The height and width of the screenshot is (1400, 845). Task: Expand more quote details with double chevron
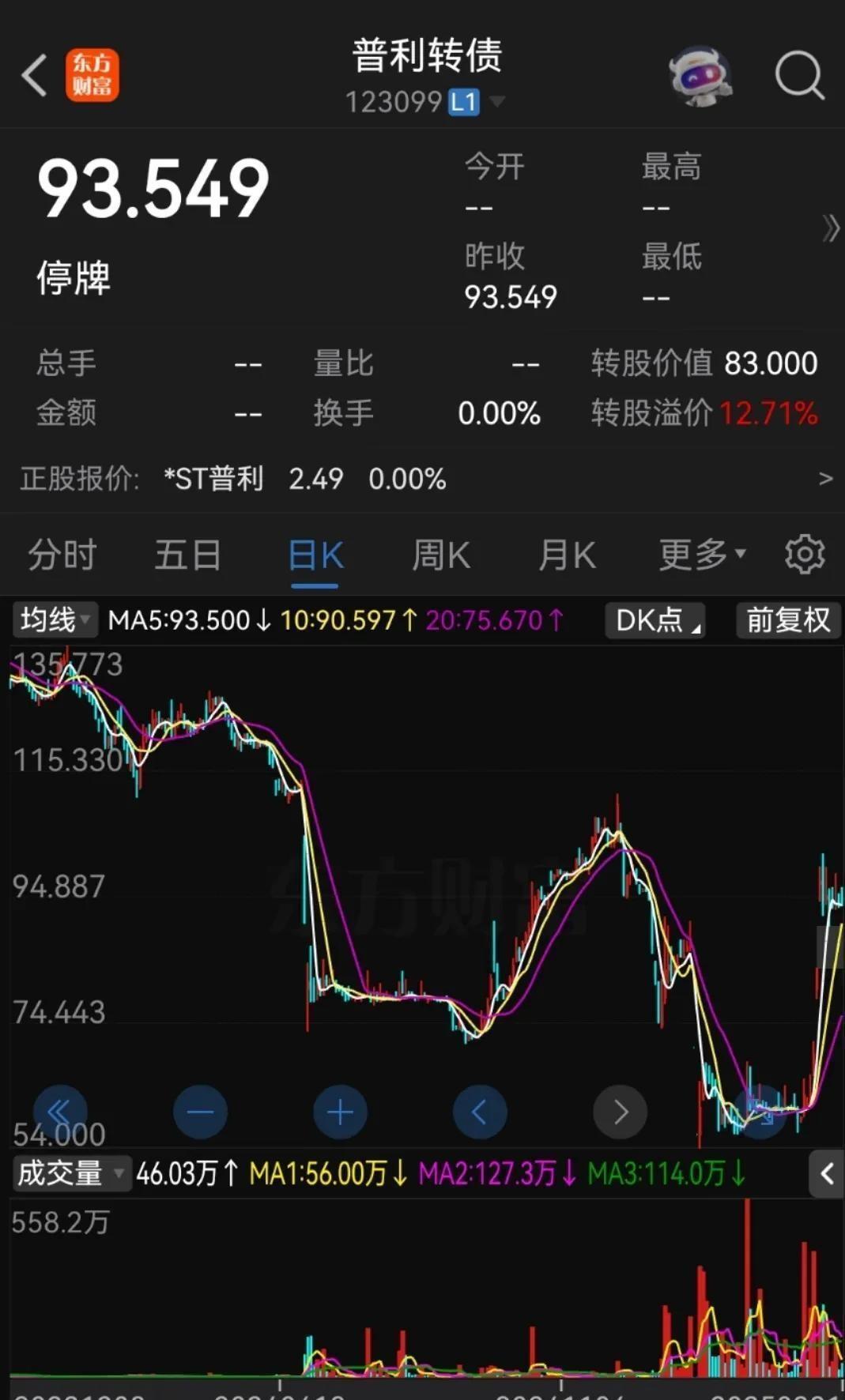tap(830, 229)
